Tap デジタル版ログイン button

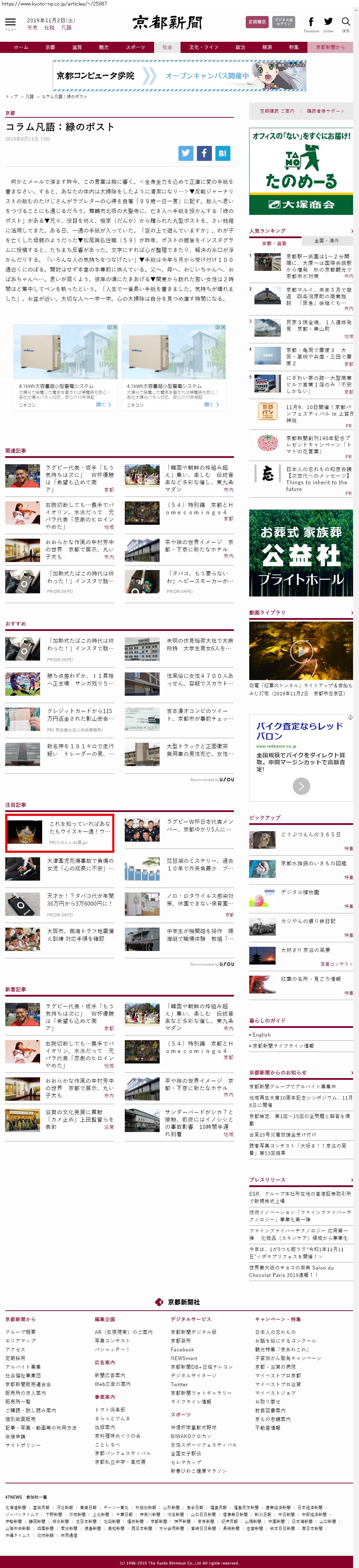283,22
